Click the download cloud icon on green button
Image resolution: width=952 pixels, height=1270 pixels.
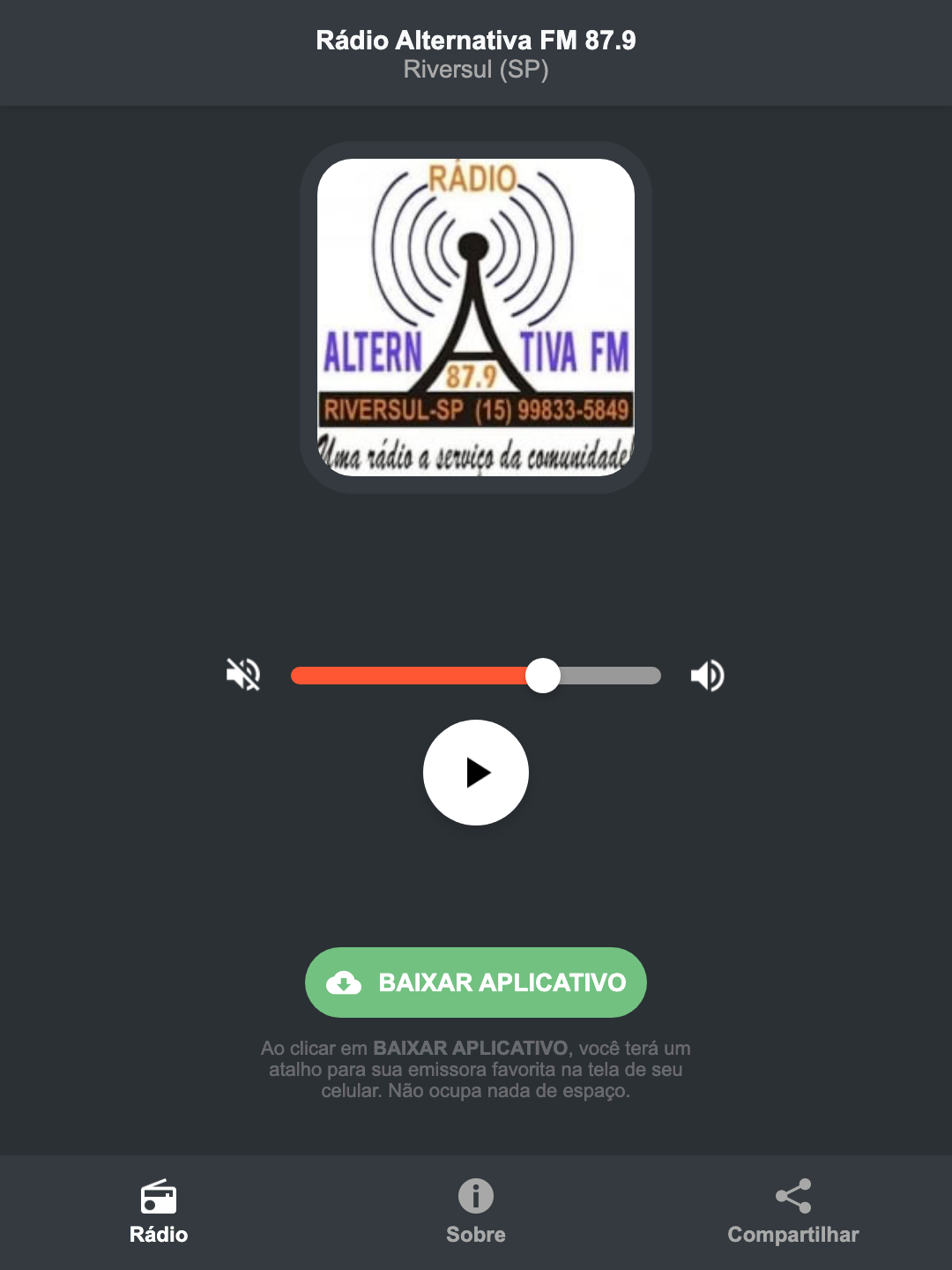[x=346, y=982]
